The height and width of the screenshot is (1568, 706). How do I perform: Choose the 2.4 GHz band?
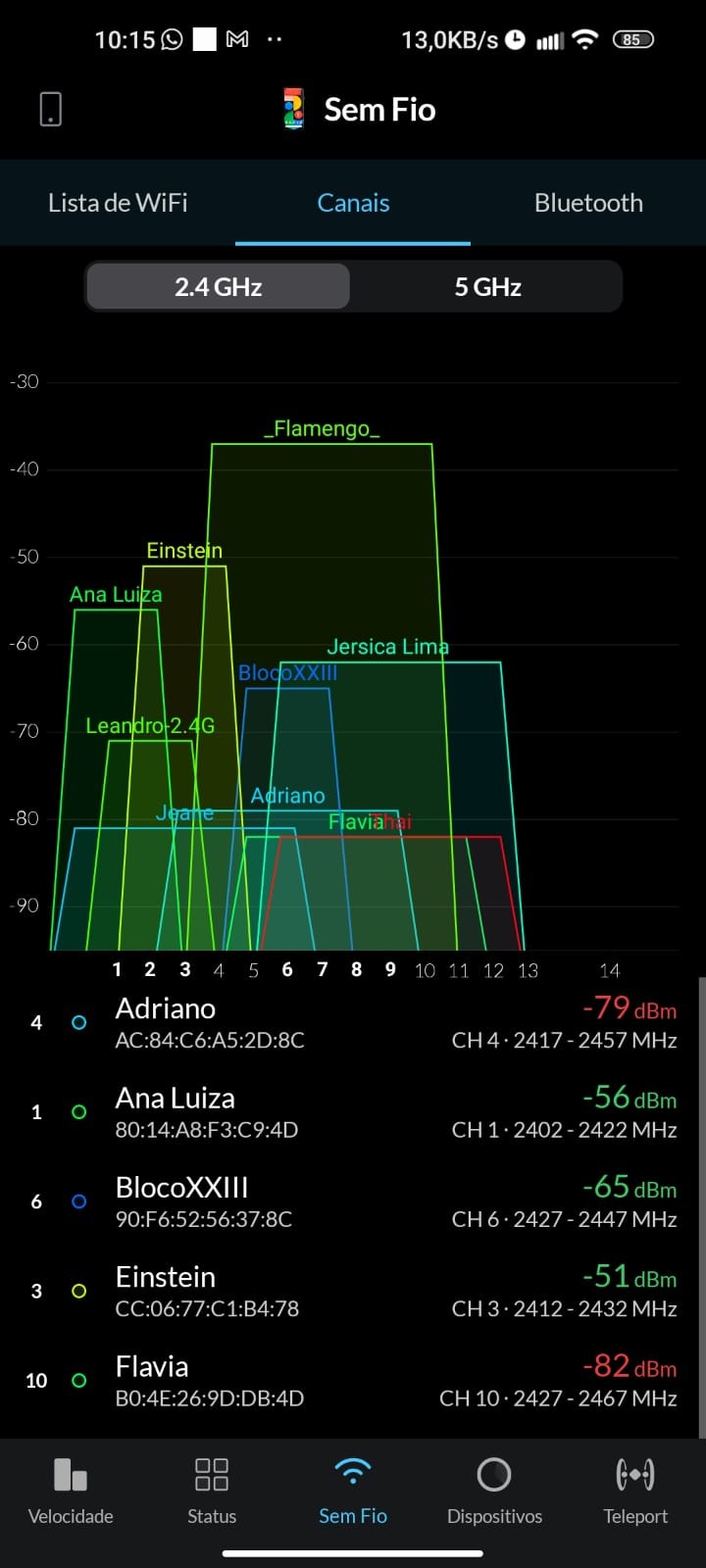pos(218,287)
